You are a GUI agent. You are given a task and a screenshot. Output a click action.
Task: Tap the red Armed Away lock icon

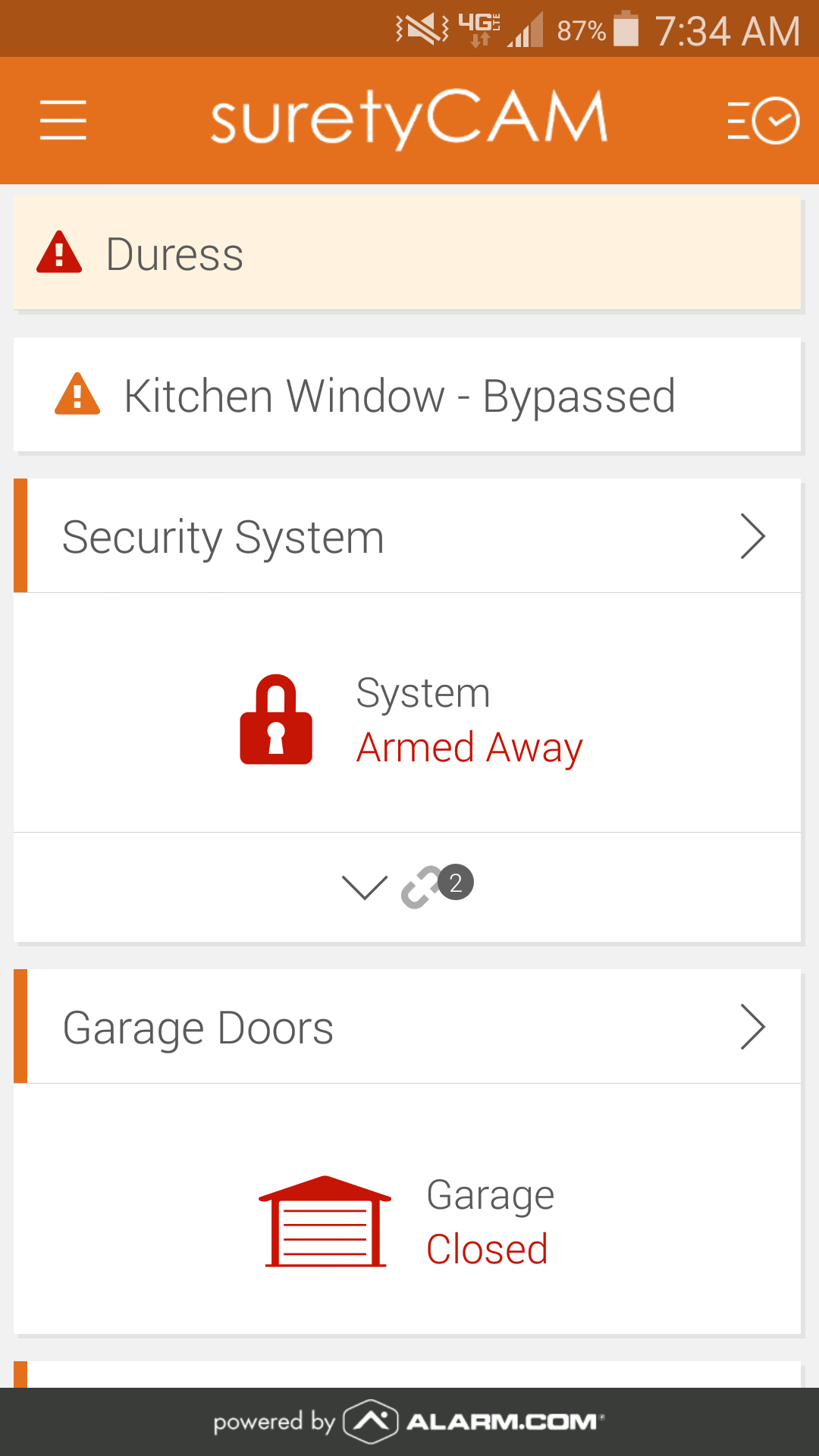[276, 719]
